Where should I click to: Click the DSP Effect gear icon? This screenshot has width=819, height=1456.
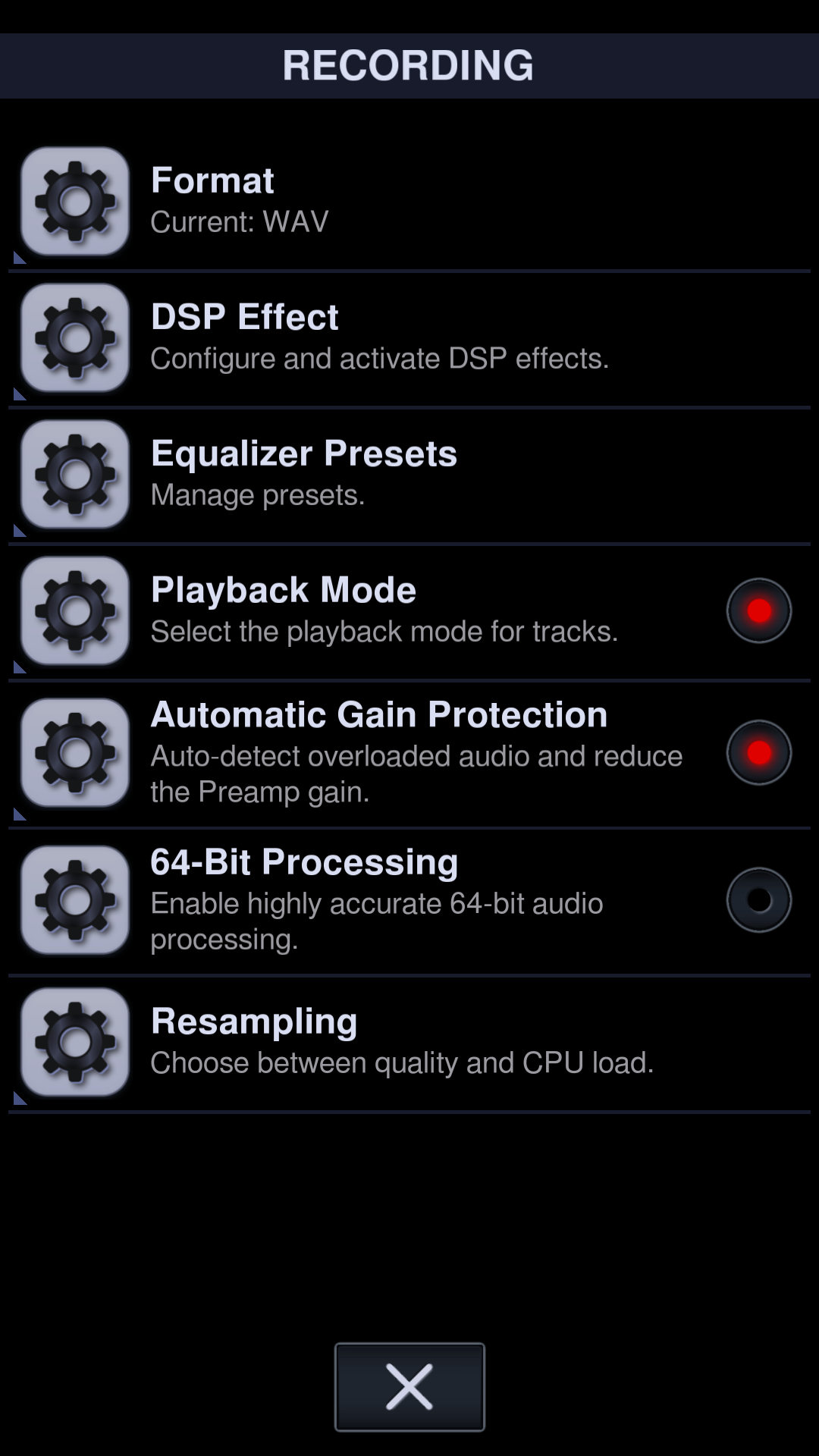click(74, 337)
